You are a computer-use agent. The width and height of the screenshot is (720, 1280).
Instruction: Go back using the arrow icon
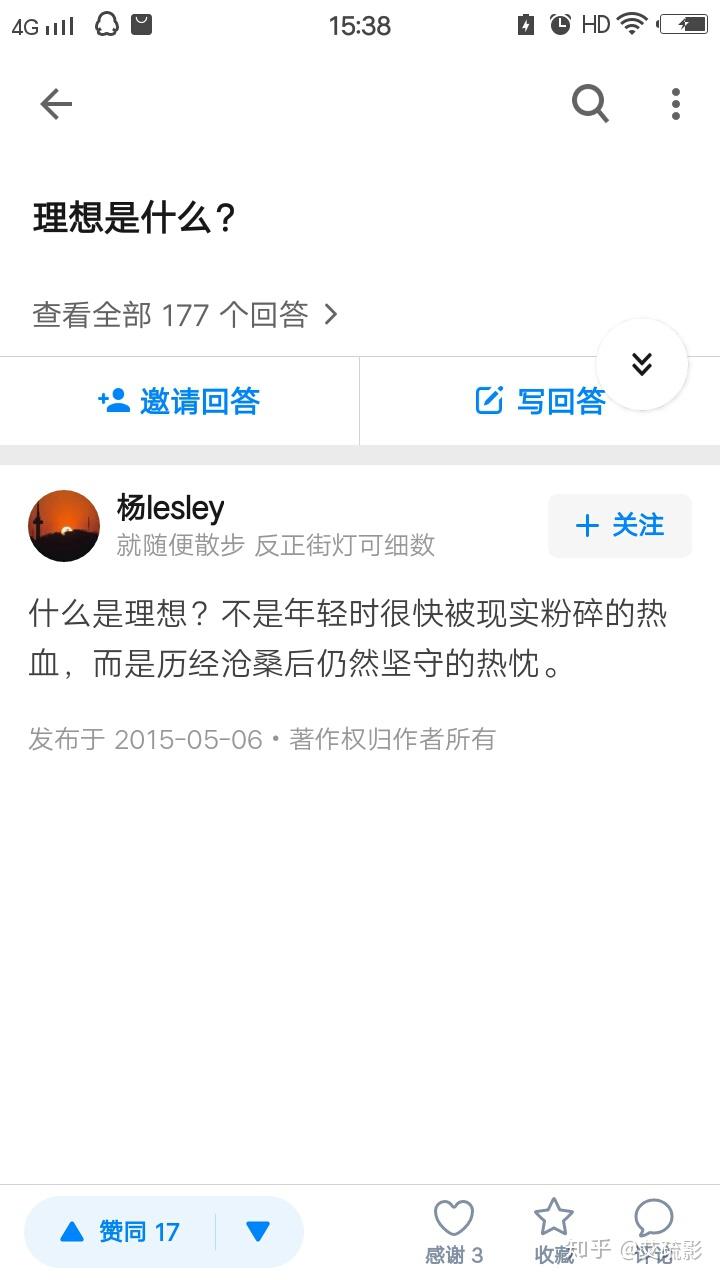point(56,104)
